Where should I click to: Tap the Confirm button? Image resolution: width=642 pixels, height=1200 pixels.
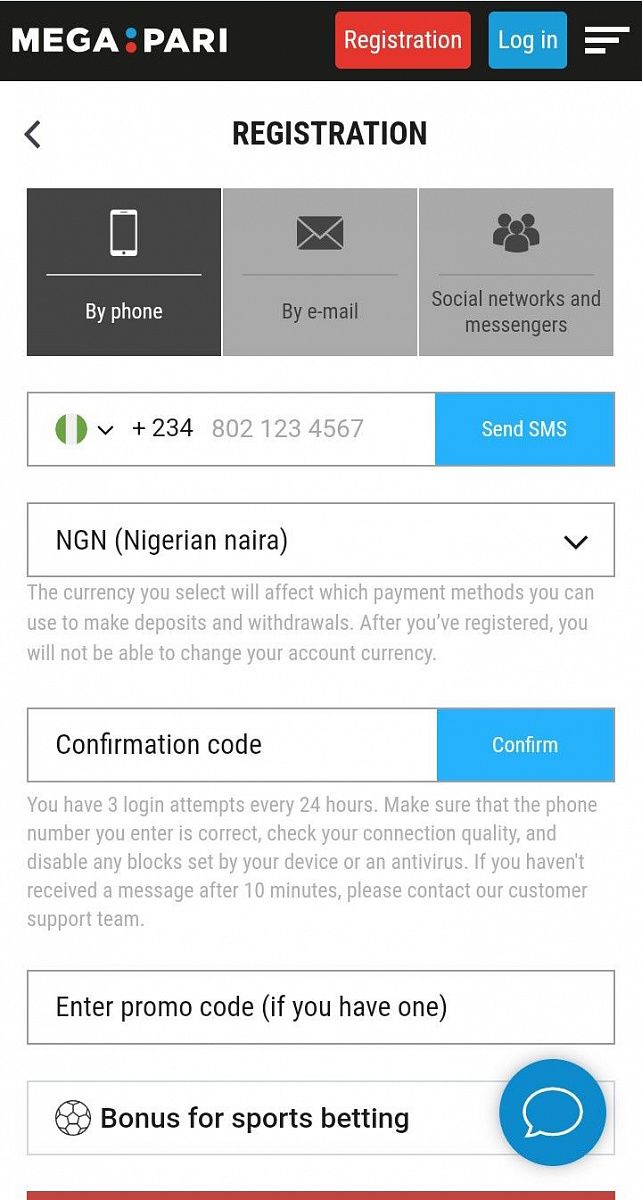tap(525, 745)
